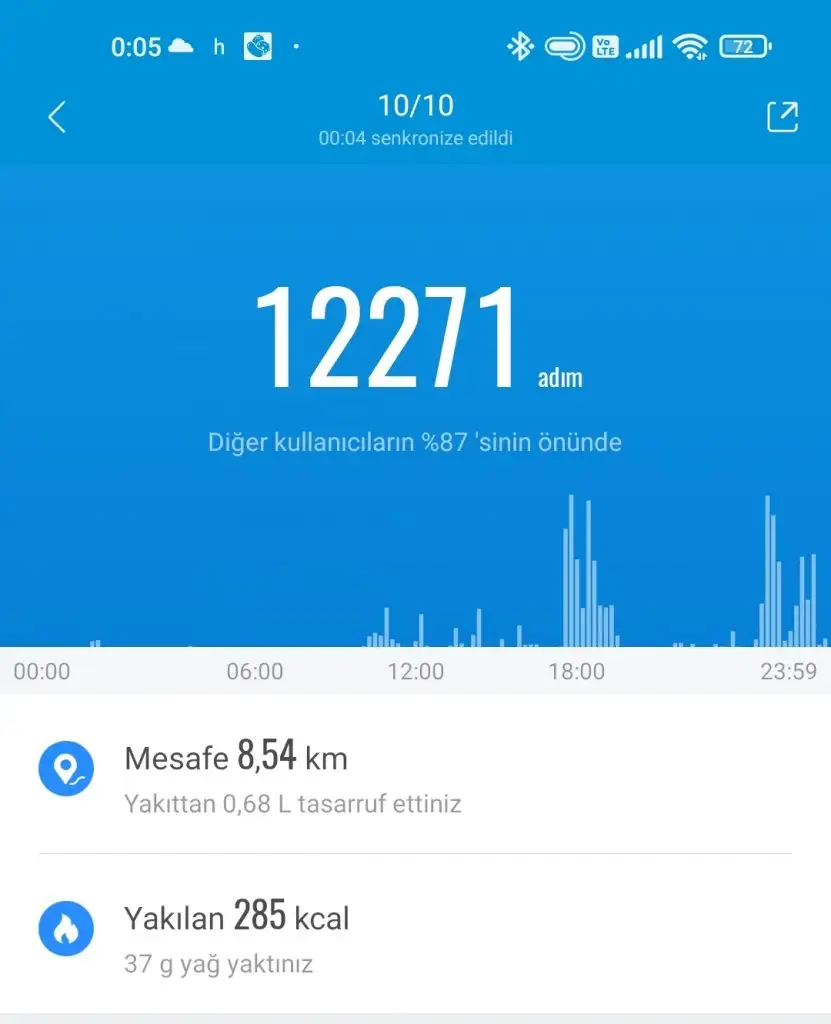Share the daily step summary
The image size is (831, 1024).
click(x=782, y=117)
